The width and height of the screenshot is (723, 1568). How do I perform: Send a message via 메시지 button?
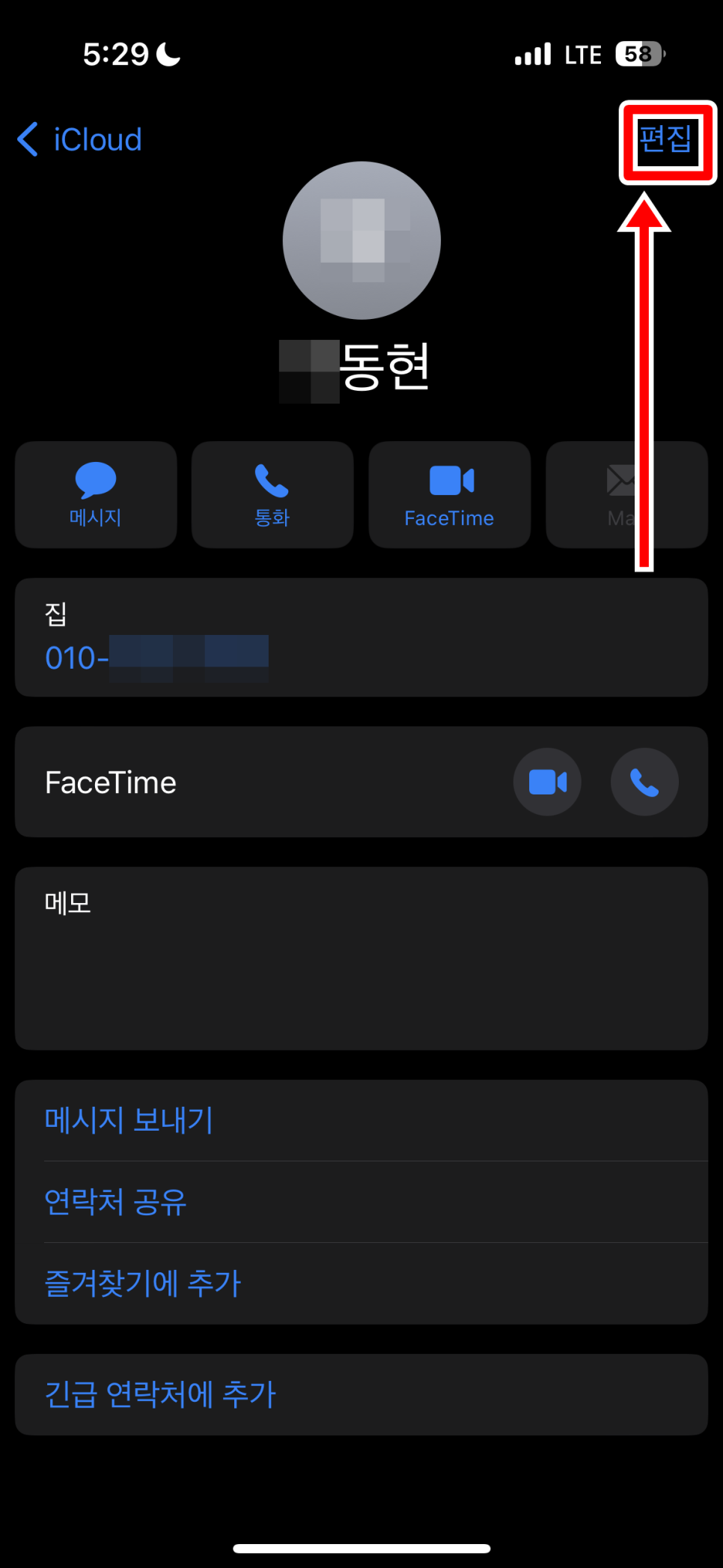(96, 494)
